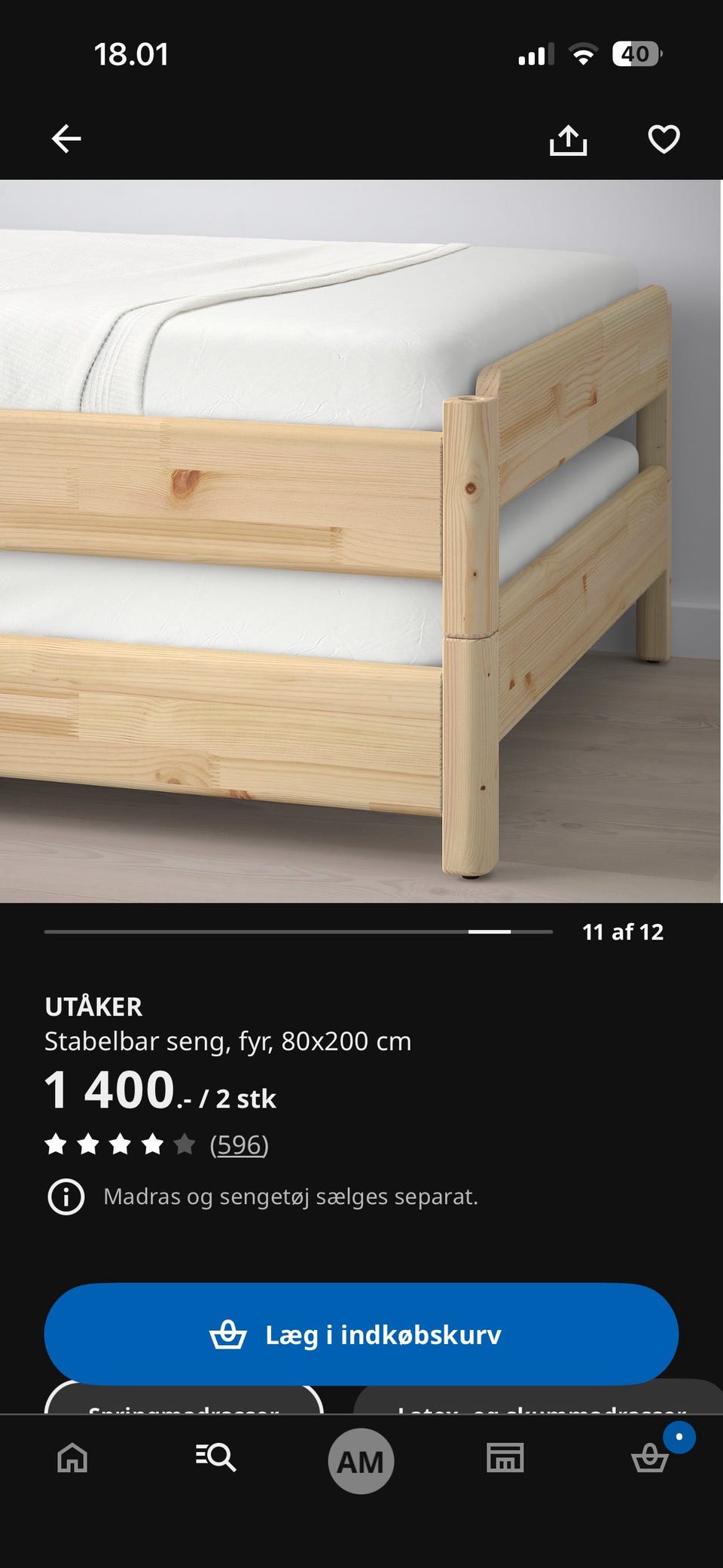The width and height of the screenshot is (723, 1568).
Task: Open the Home tab
Action: [72, 1457]
